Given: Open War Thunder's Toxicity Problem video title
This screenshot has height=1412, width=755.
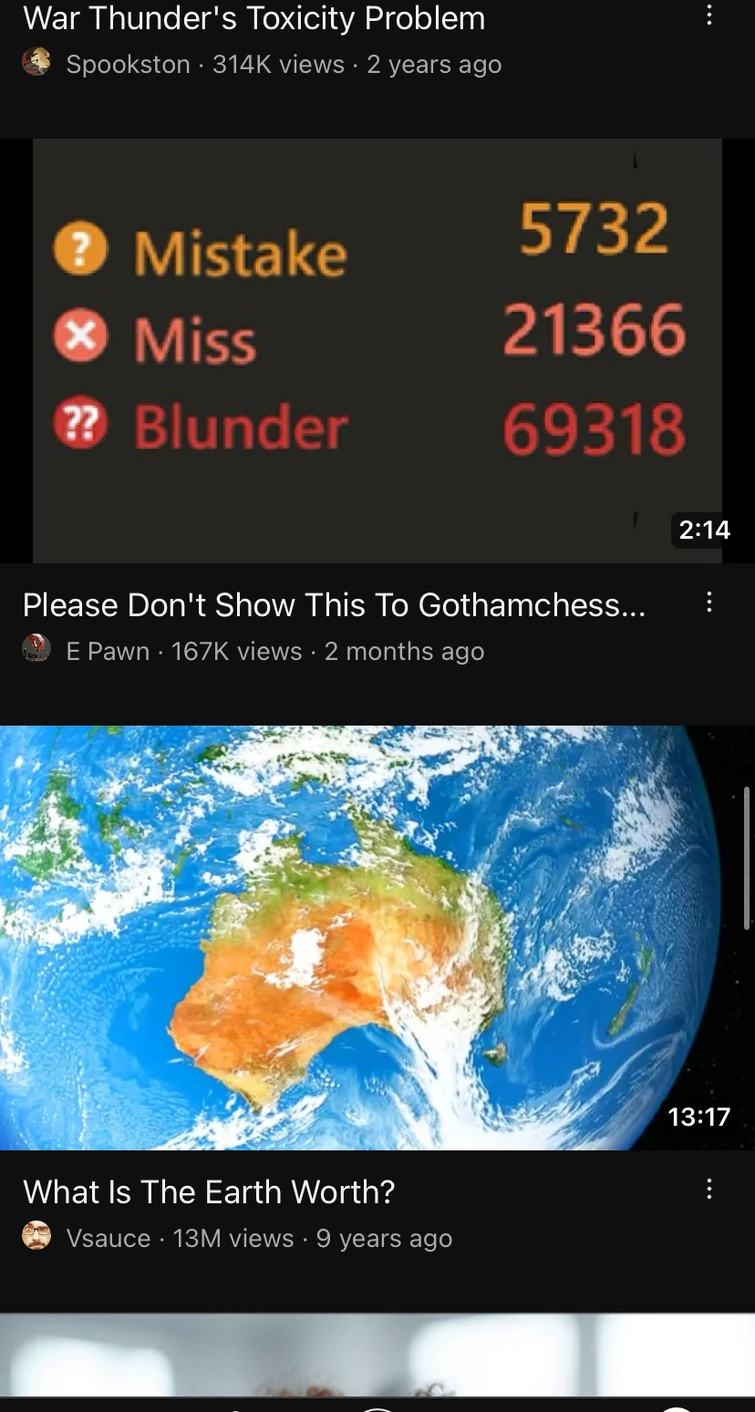Looking at the screenshot, I should point(254,18).
